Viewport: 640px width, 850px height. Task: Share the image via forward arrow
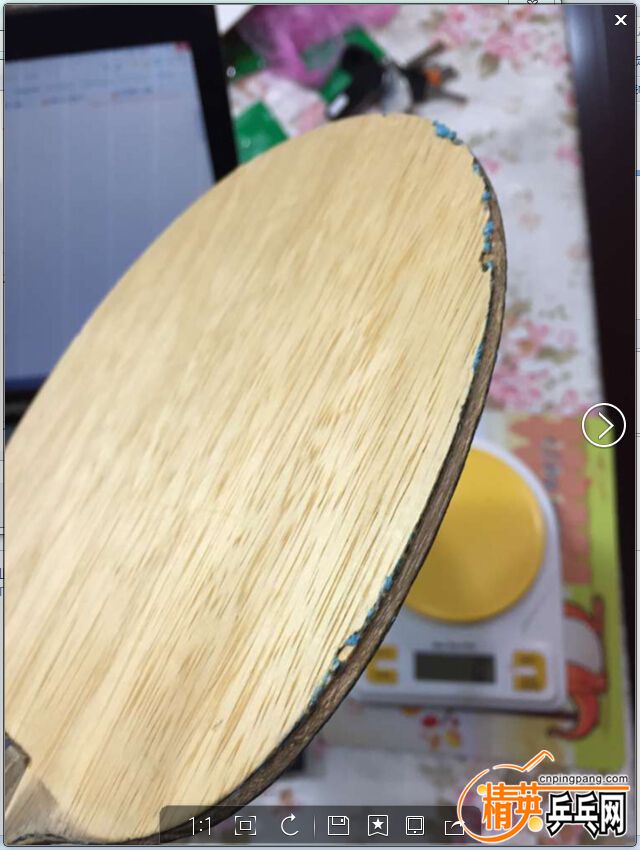(455, 825)
